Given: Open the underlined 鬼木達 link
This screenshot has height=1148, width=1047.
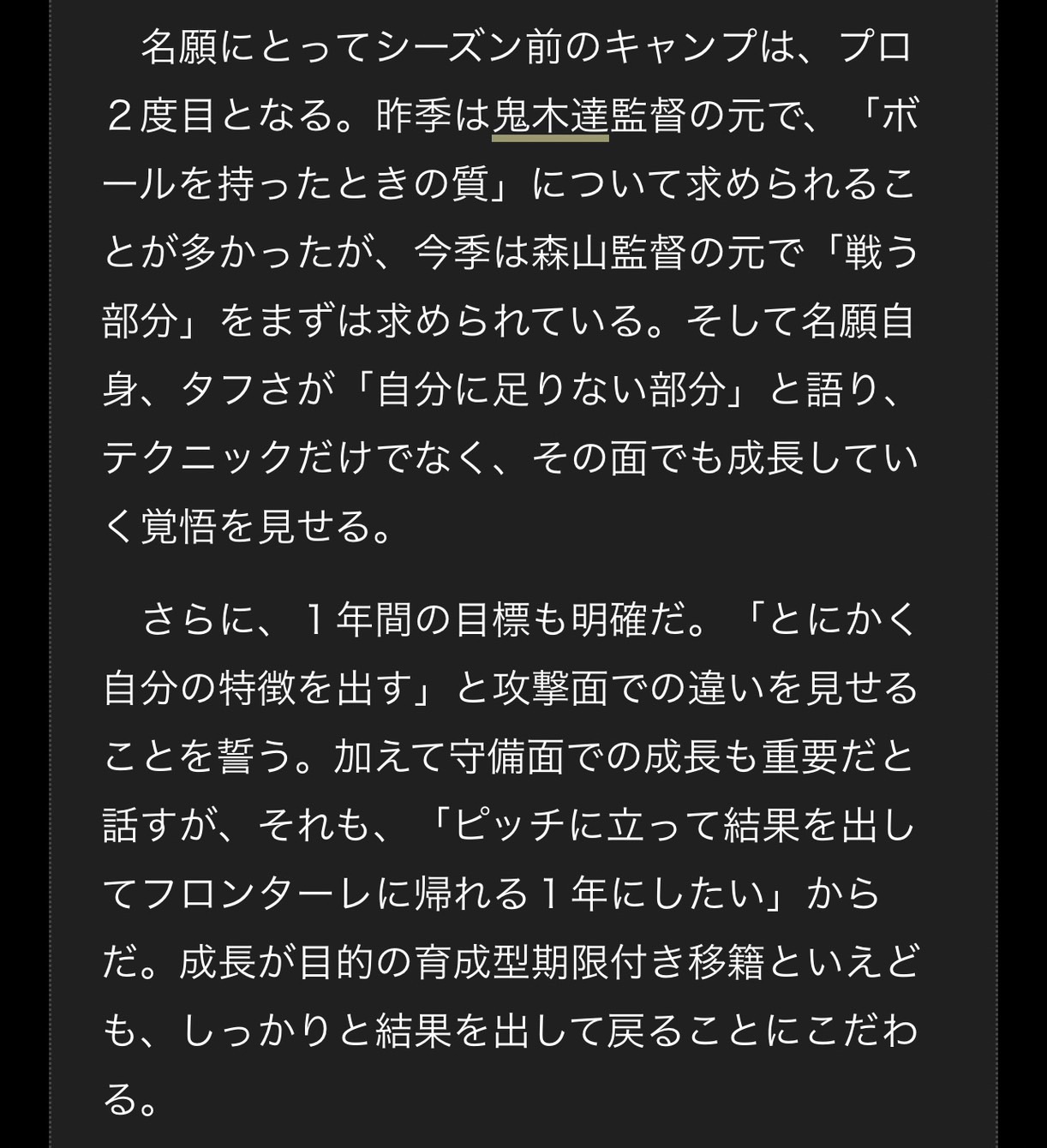Looking at the screenshot, I should click(550, 116).
